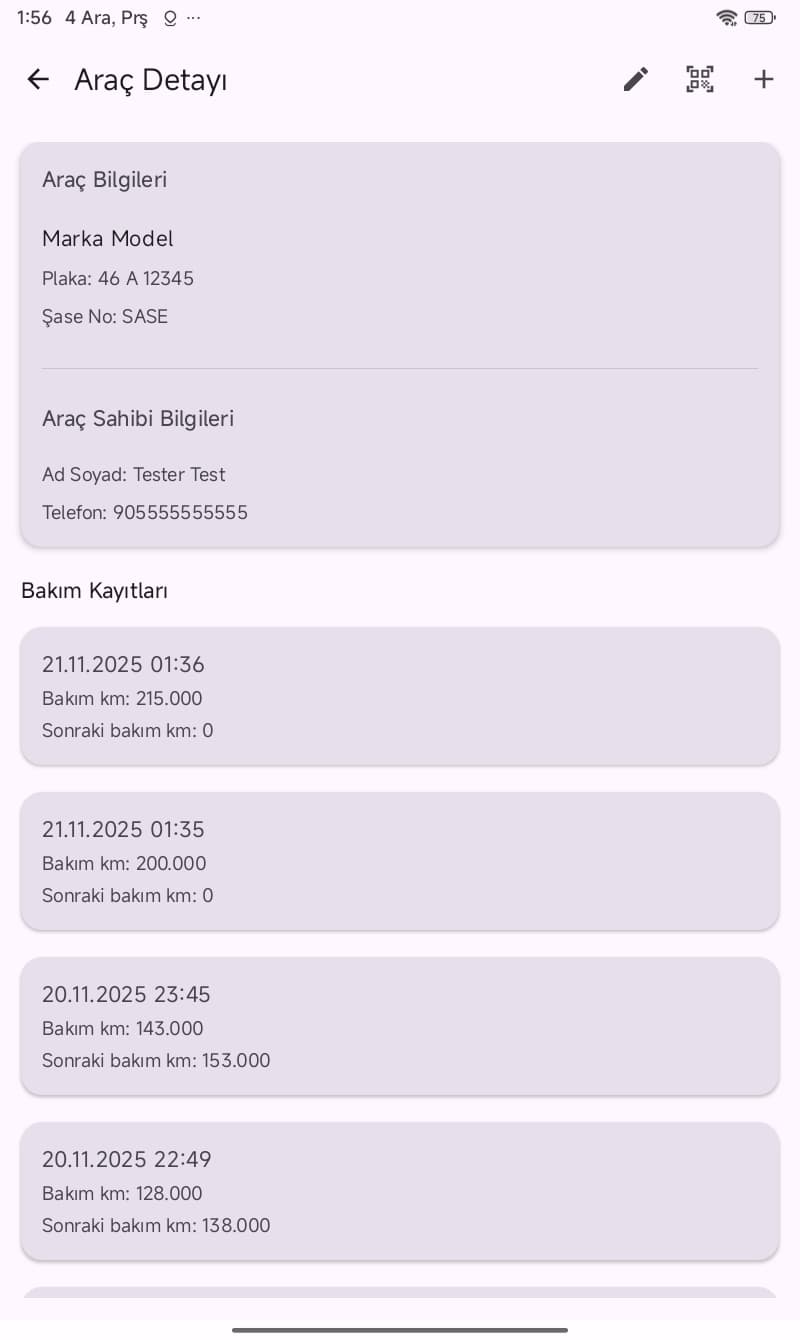This screenshot has width=800, height=1340.
Task: Open the maintenance record dated 21.11.2025 01:36
Action: tap(400, 696)
